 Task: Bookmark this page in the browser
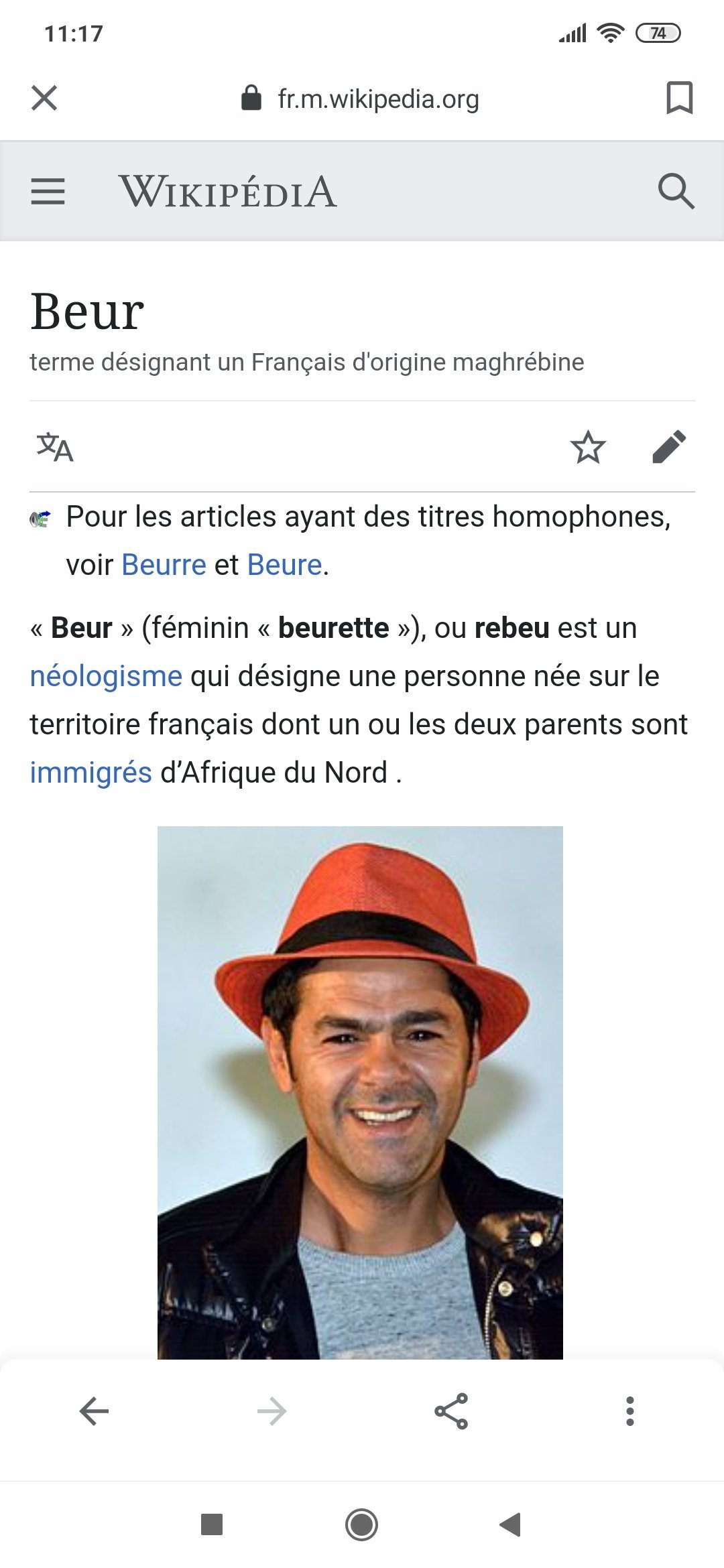pos(679,98)
